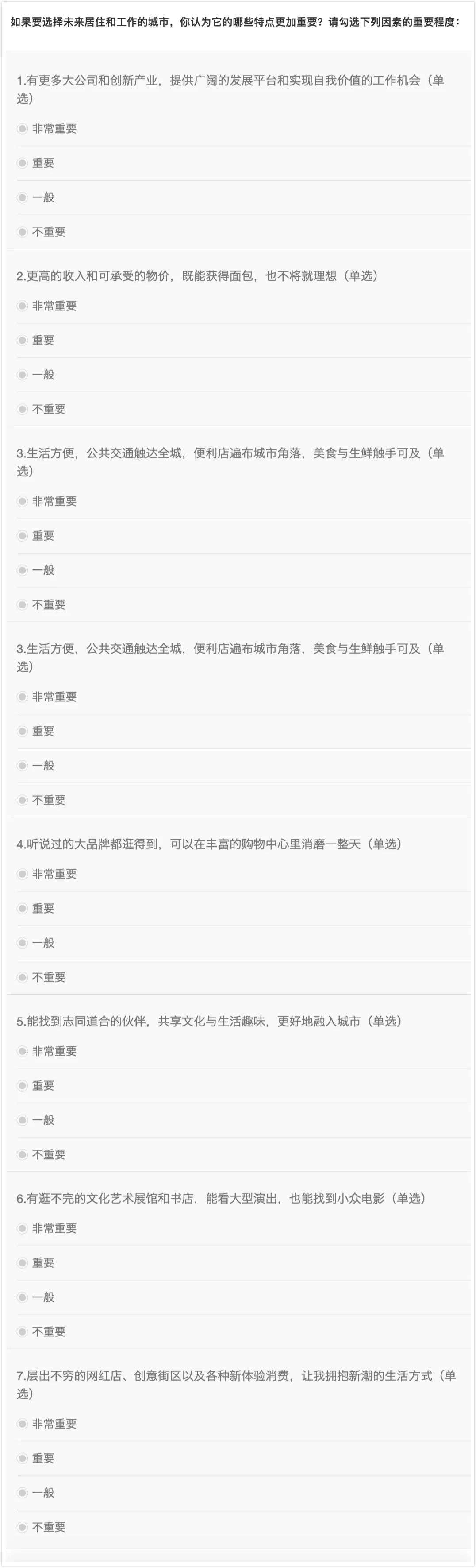Choose 一般 for question 4 about shopping centers

coord(23,943)
